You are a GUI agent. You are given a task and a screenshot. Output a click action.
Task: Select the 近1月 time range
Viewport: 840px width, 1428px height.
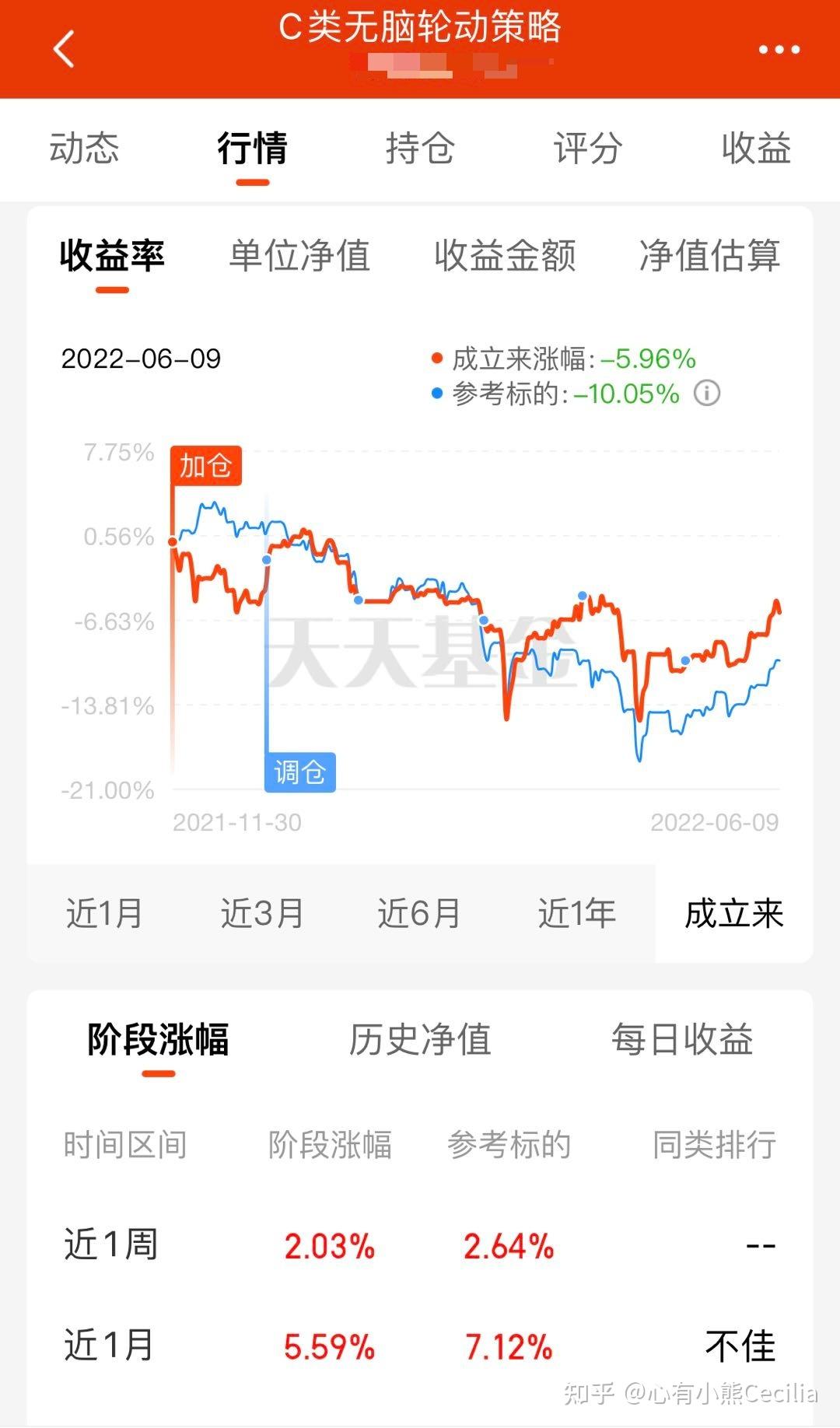pos(107,915)
